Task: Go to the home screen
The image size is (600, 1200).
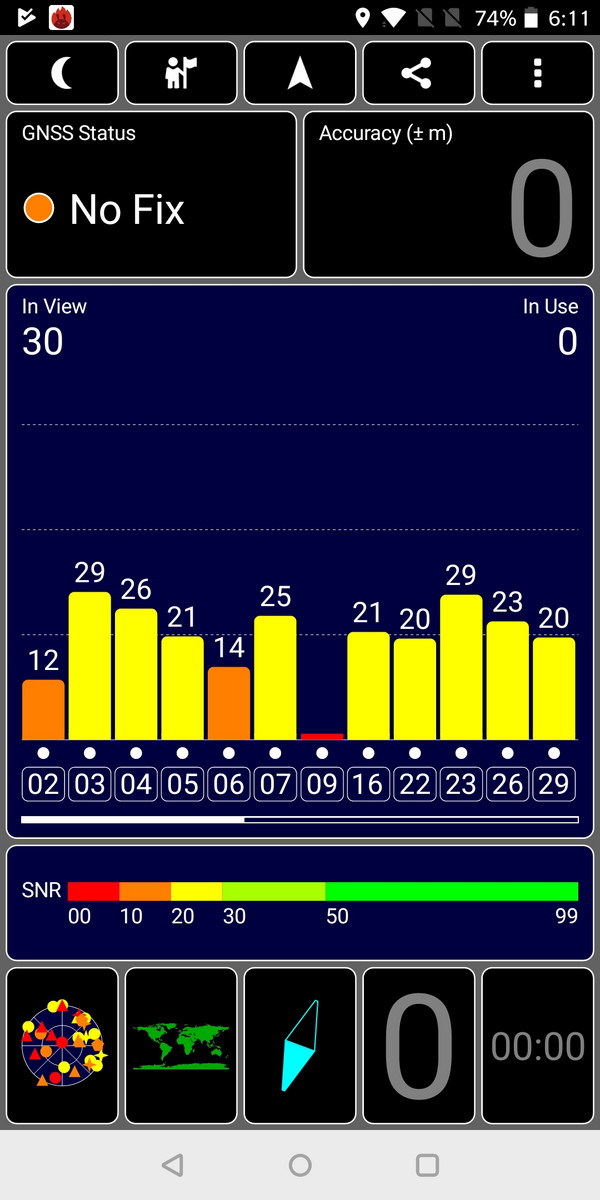Action: click(300, 1165)
